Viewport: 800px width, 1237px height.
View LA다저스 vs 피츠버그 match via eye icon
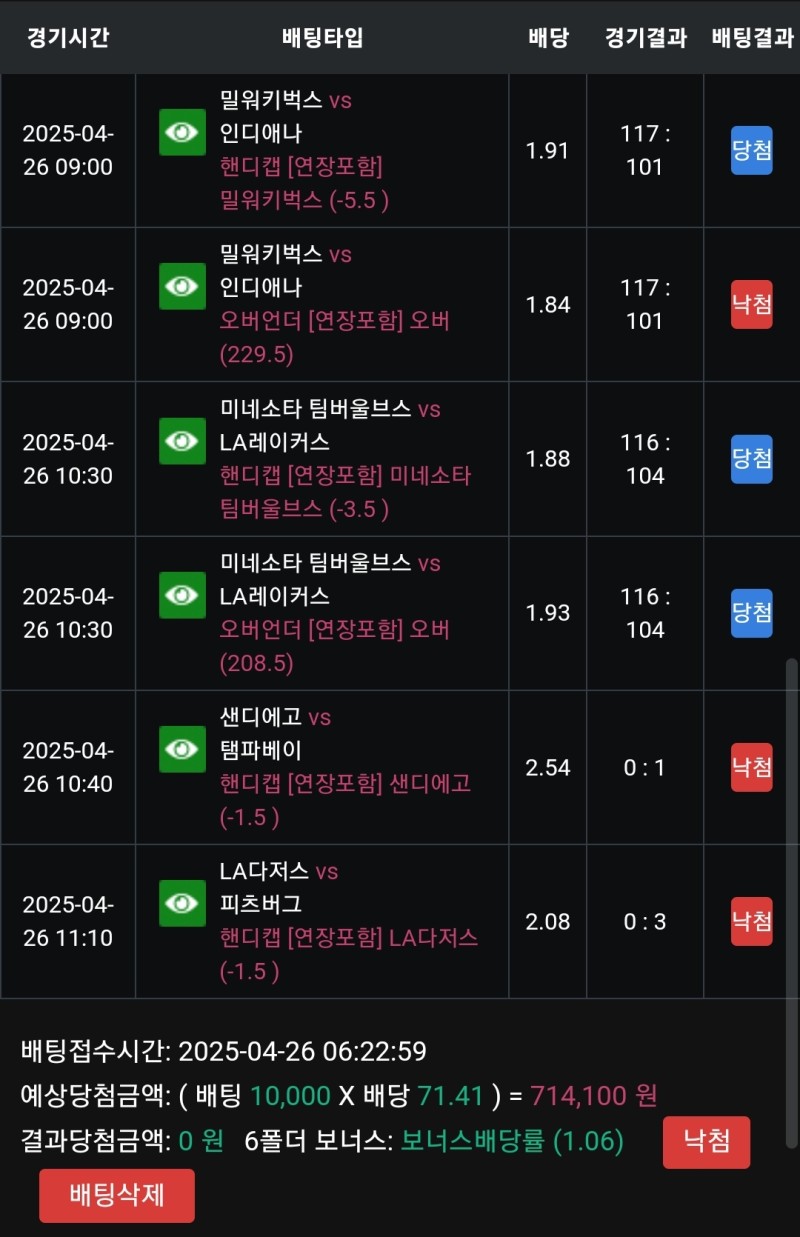coord(182,903)
